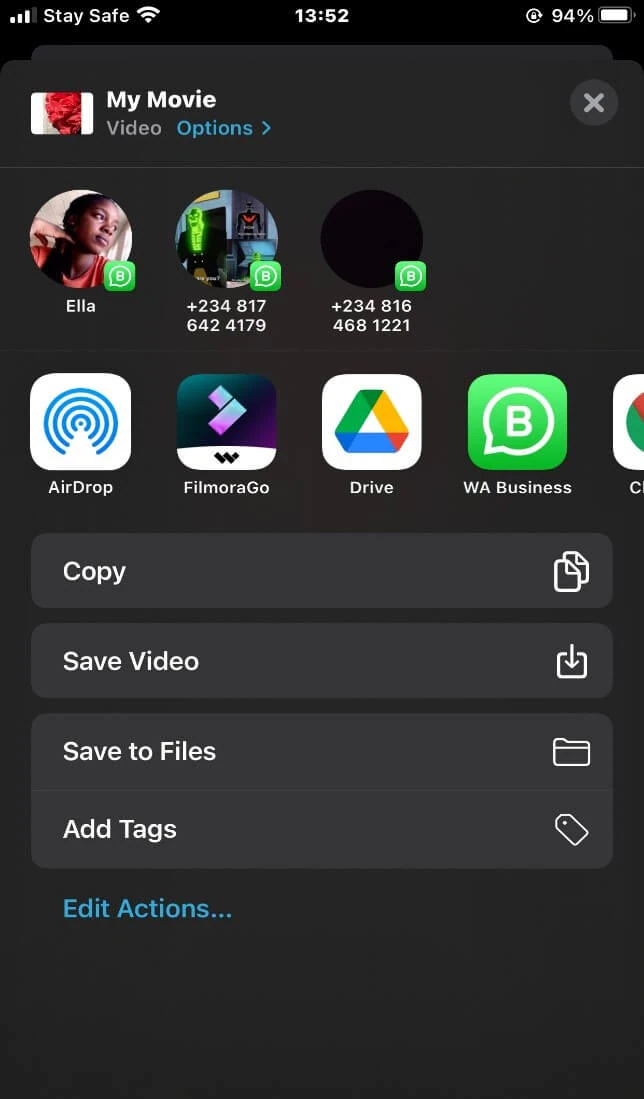
Task: Choose Save to Files
Action: (x=321, y=752)
